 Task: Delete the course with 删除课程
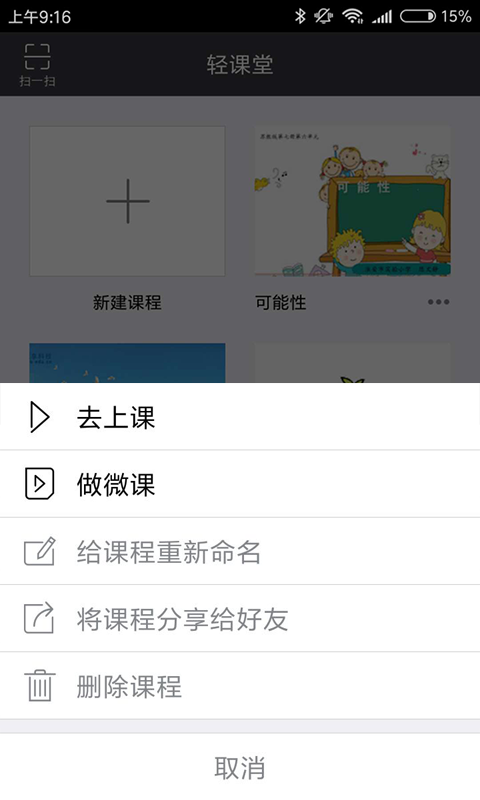240,686
